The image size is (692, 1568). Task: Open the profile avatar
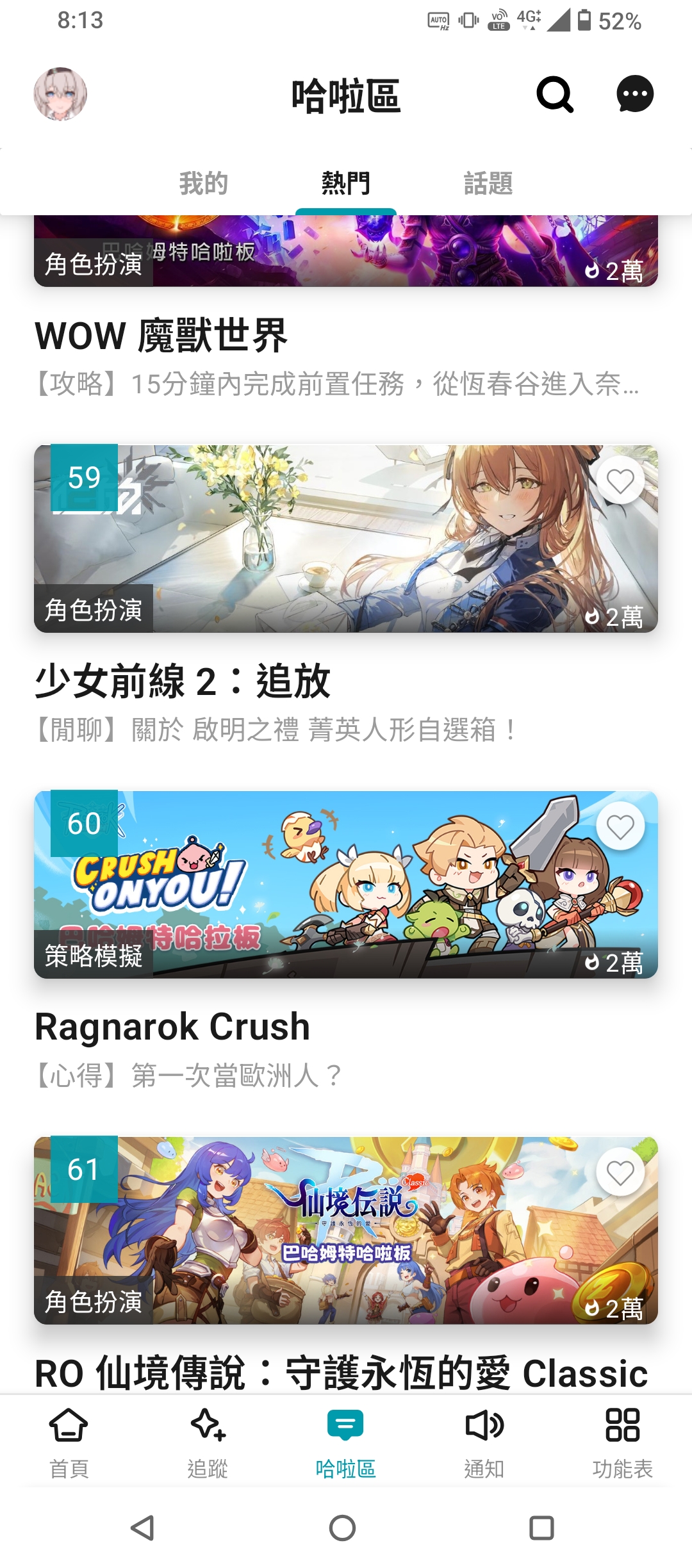(60, 94)
